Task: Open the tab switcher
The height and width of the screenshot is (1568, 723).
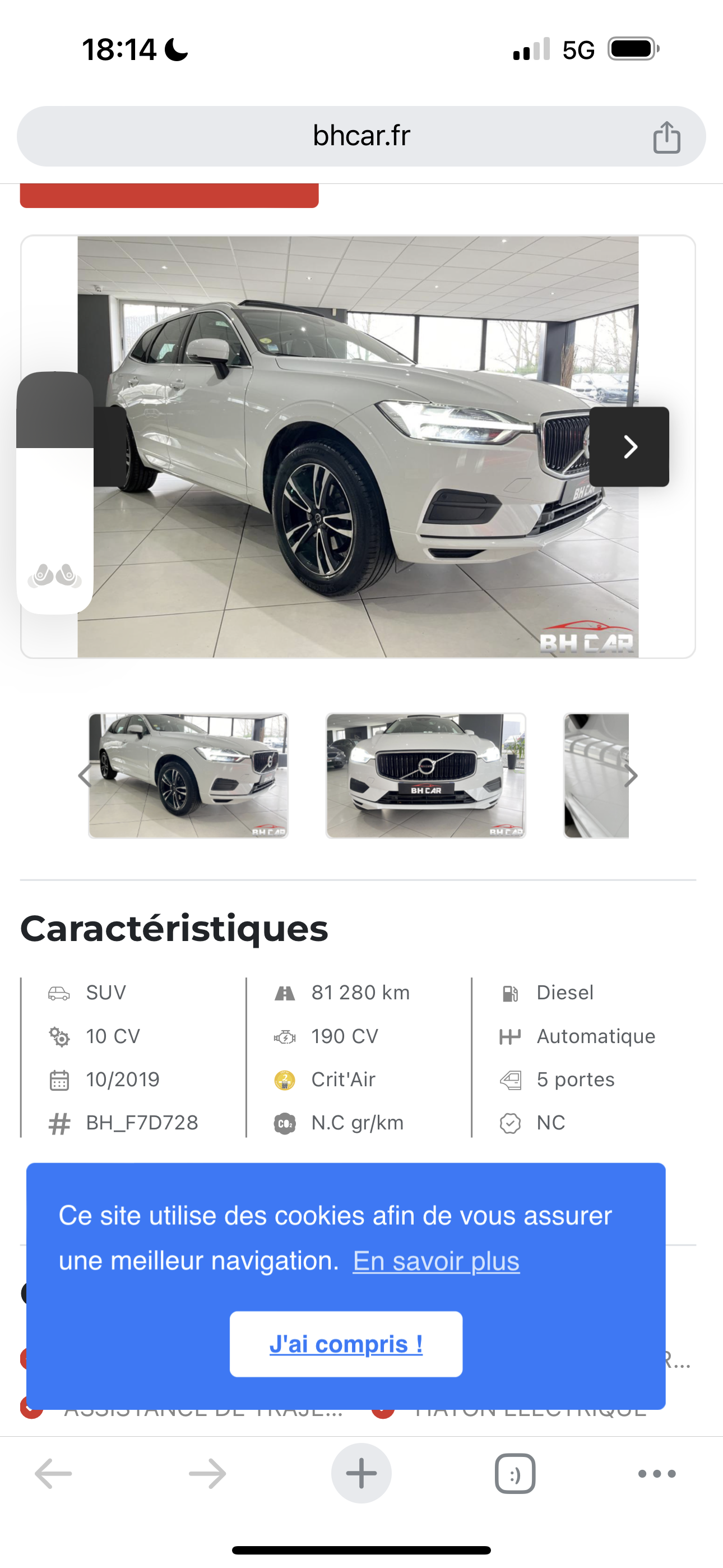Action: pos(515,1474)
